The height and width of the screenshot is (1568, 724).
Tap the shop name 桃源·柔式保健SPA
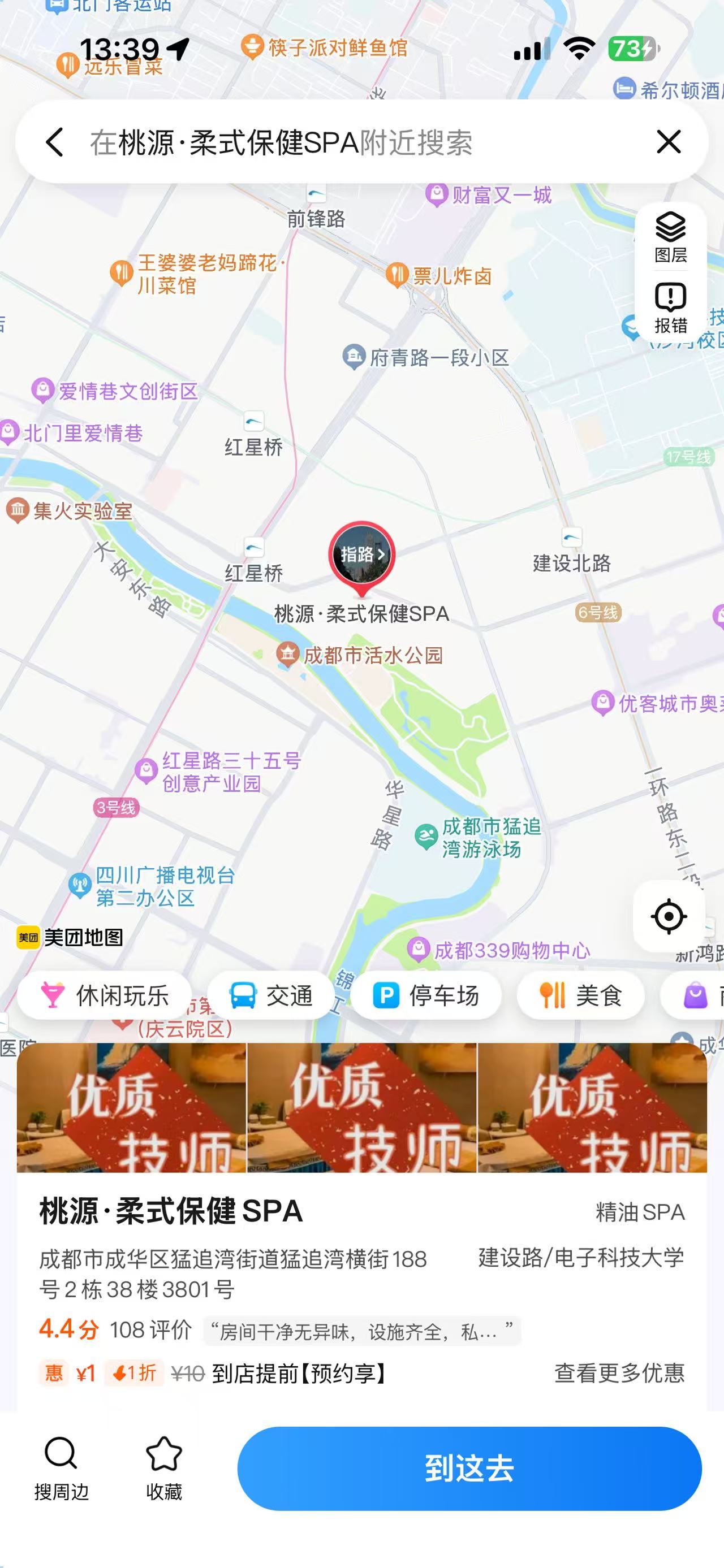coord(170,1213)
